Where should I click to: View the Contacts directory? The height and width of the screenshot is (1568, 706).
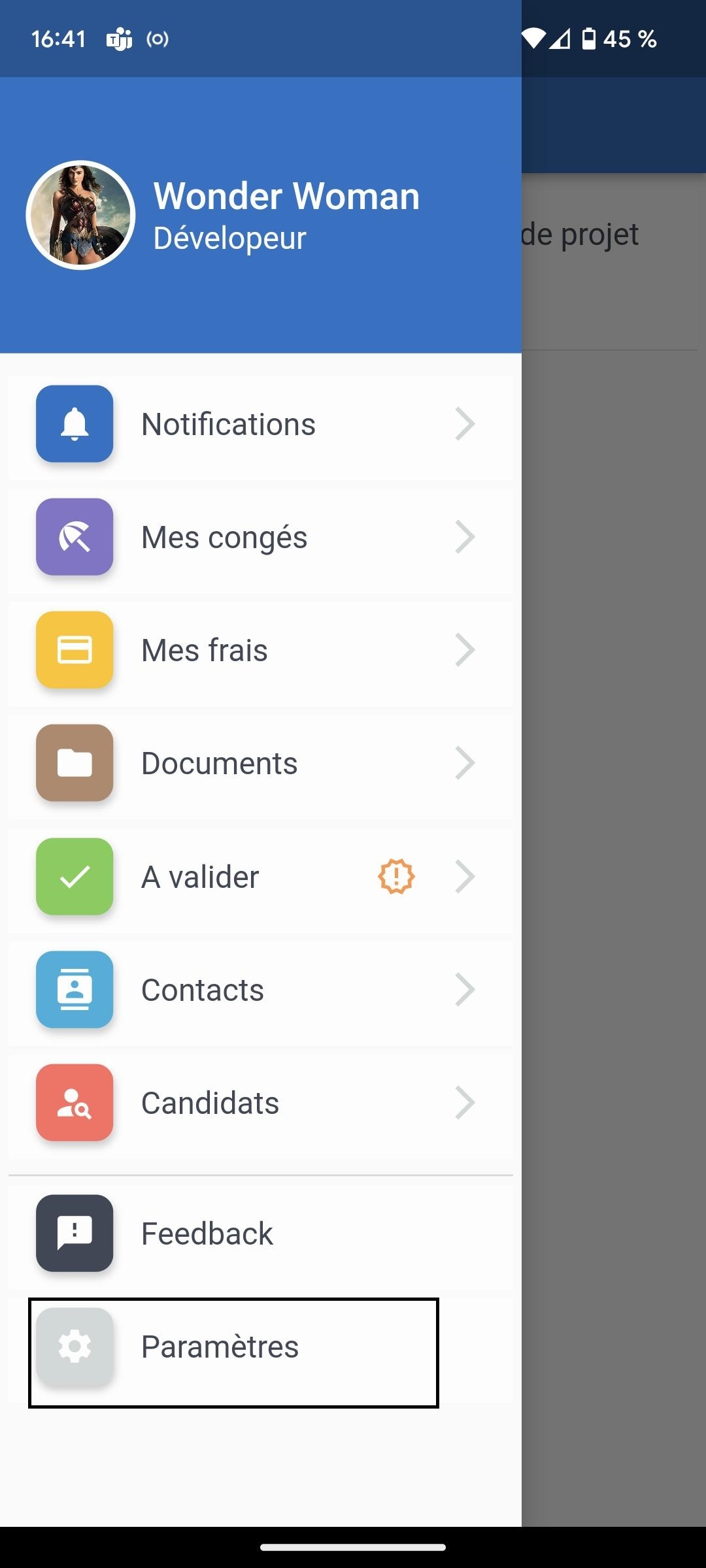[x=260, y=990]
